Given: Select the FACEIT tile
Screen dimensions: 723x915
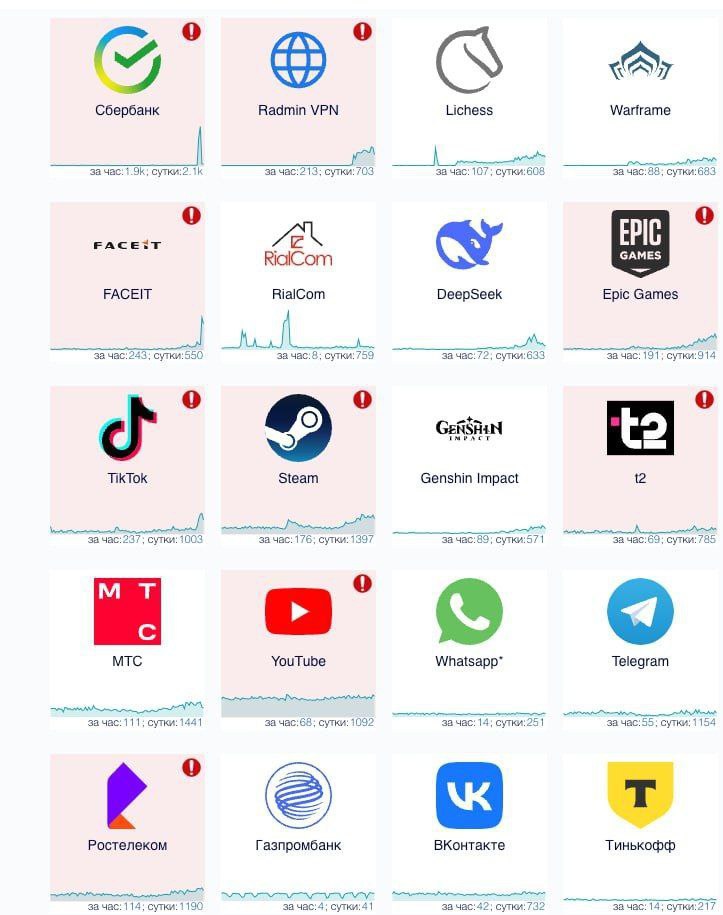Looking at the screenshot, I should click(127, 265).
